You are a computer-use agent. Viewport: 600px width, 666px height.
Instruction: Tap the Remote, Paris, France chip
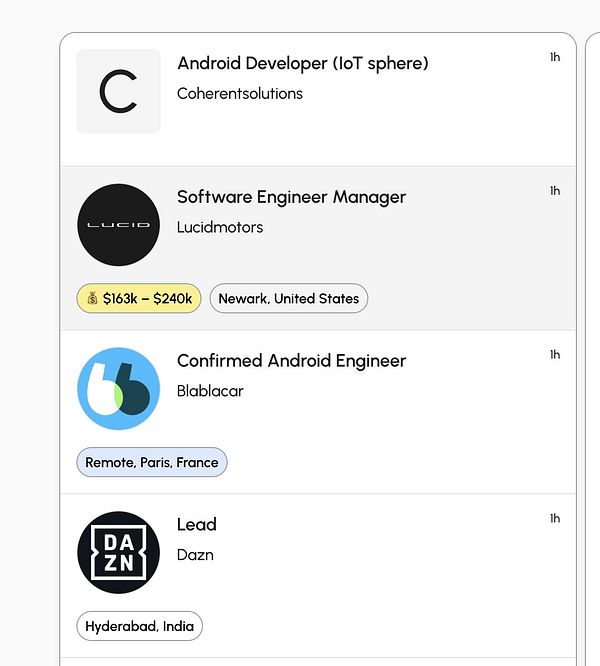tap(152, 462)
